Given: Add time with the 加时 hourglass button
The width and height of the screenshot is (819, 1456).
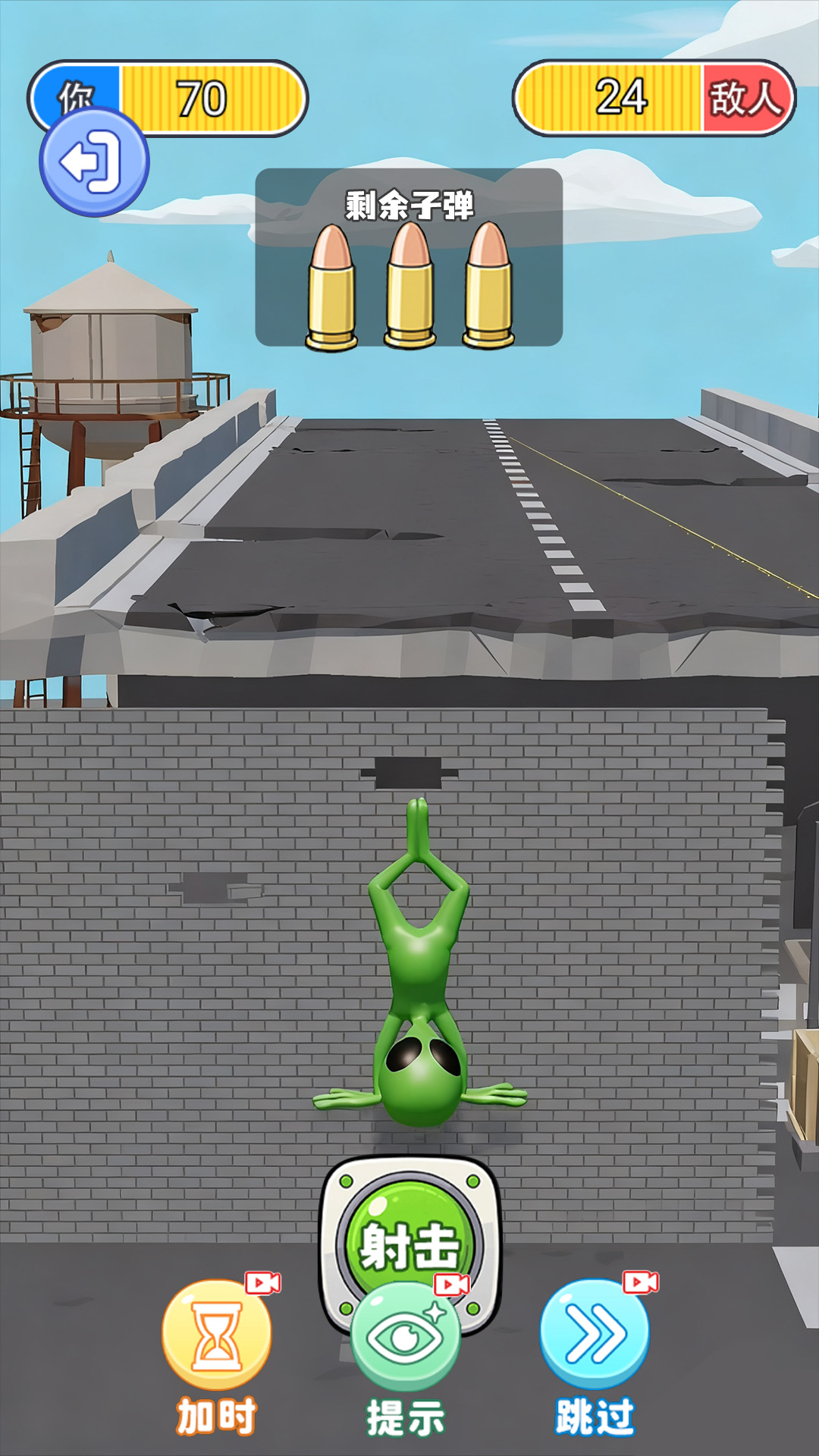Looking at the screenshot, I should click(x=216, y=1336).
